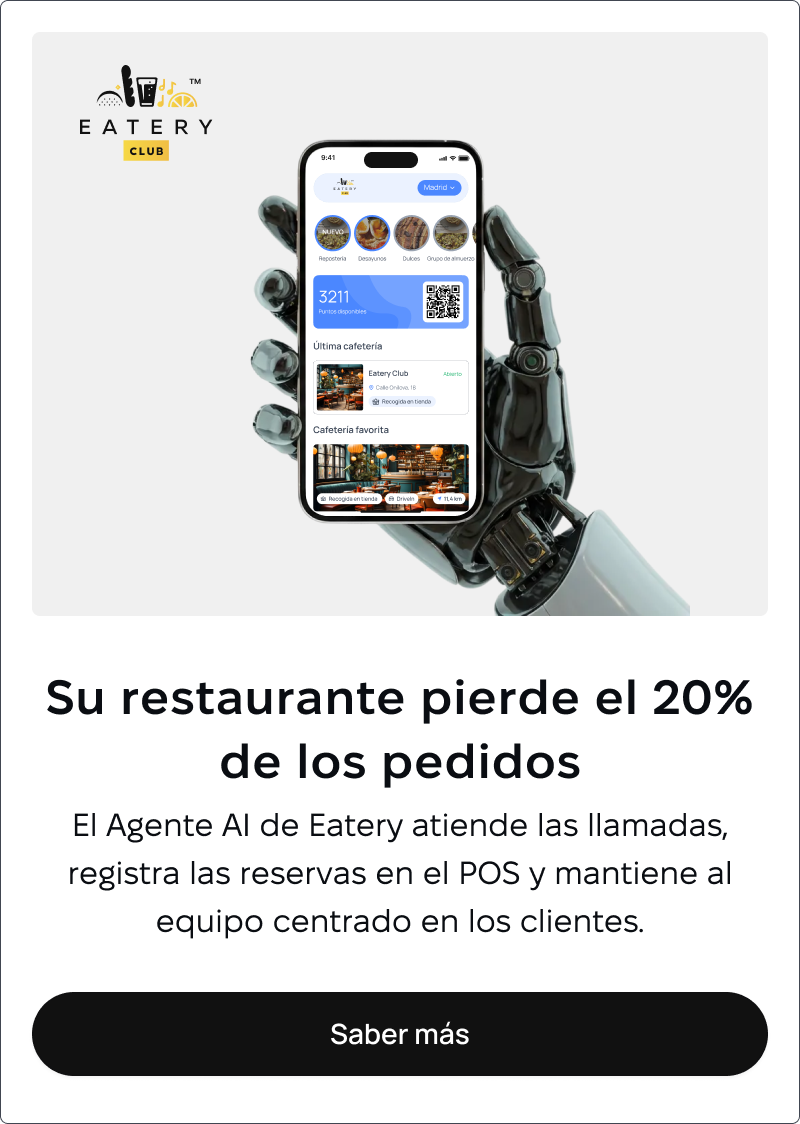Tap the Saber más button
This screenshot has height=1124, width=800.
coord(400,1034)
